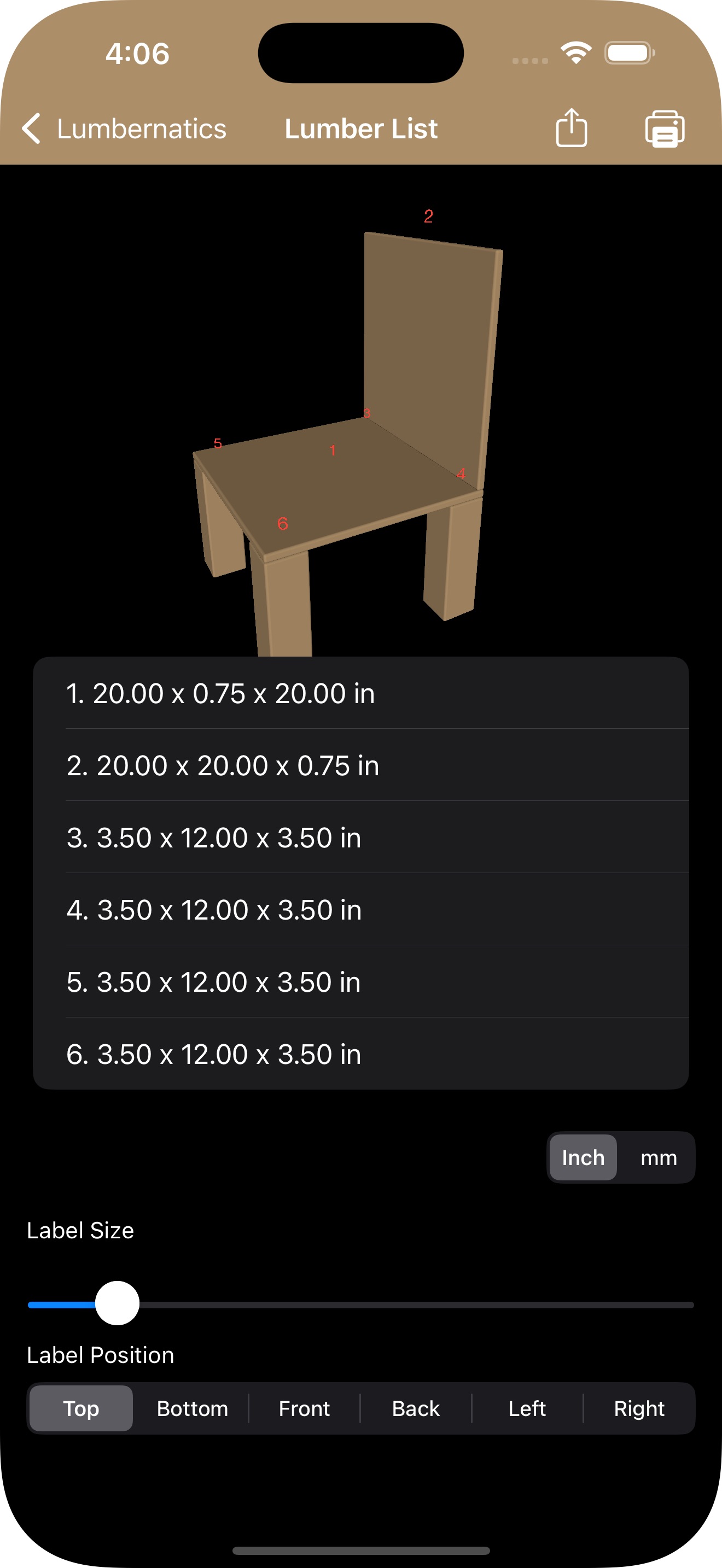
Task: Select lumber piece 1 in the list
Action: (361, 693)
